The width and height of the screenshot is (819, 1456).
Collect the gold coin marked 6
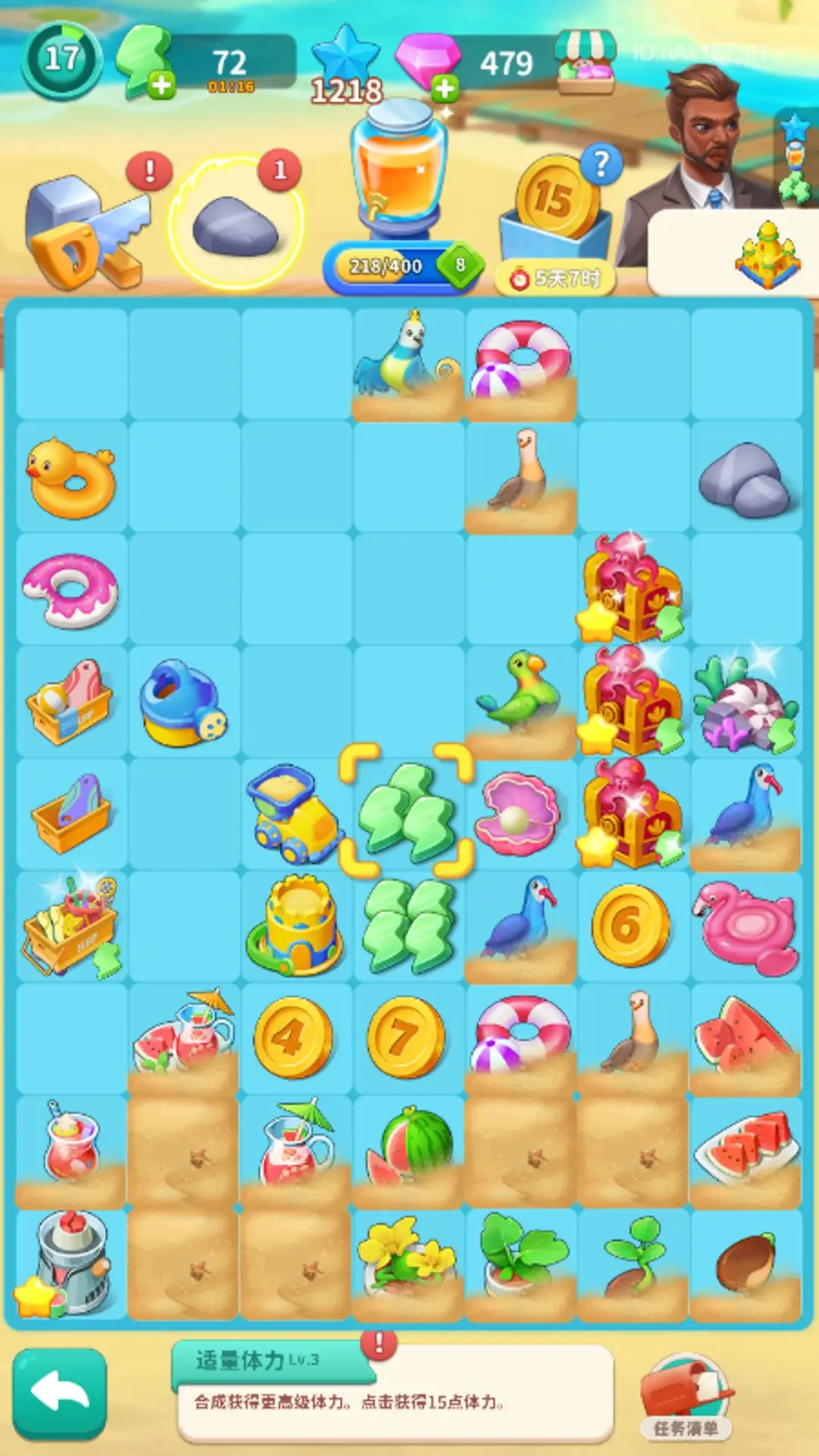tap(631, 925)
